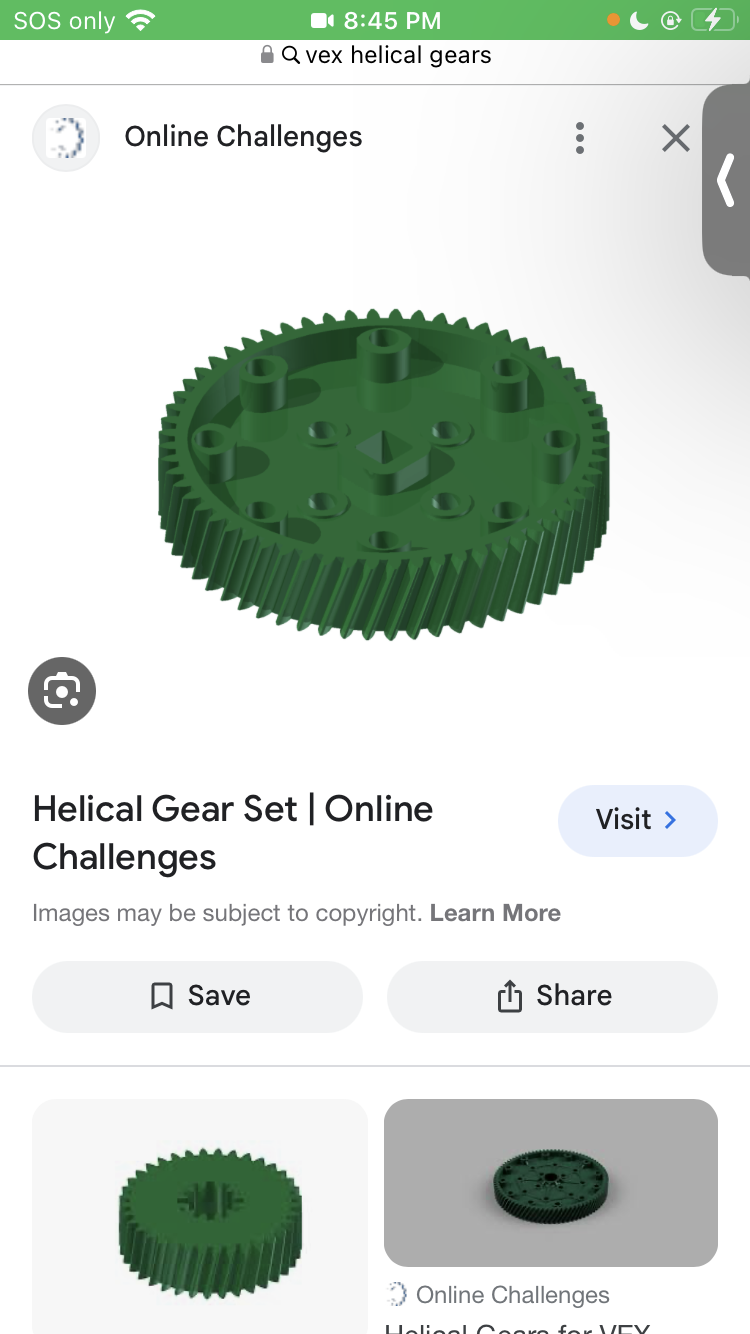Screen dimensions: 750x1334
Task: Open the three-dot options menu
Action: tap(579, 138)
